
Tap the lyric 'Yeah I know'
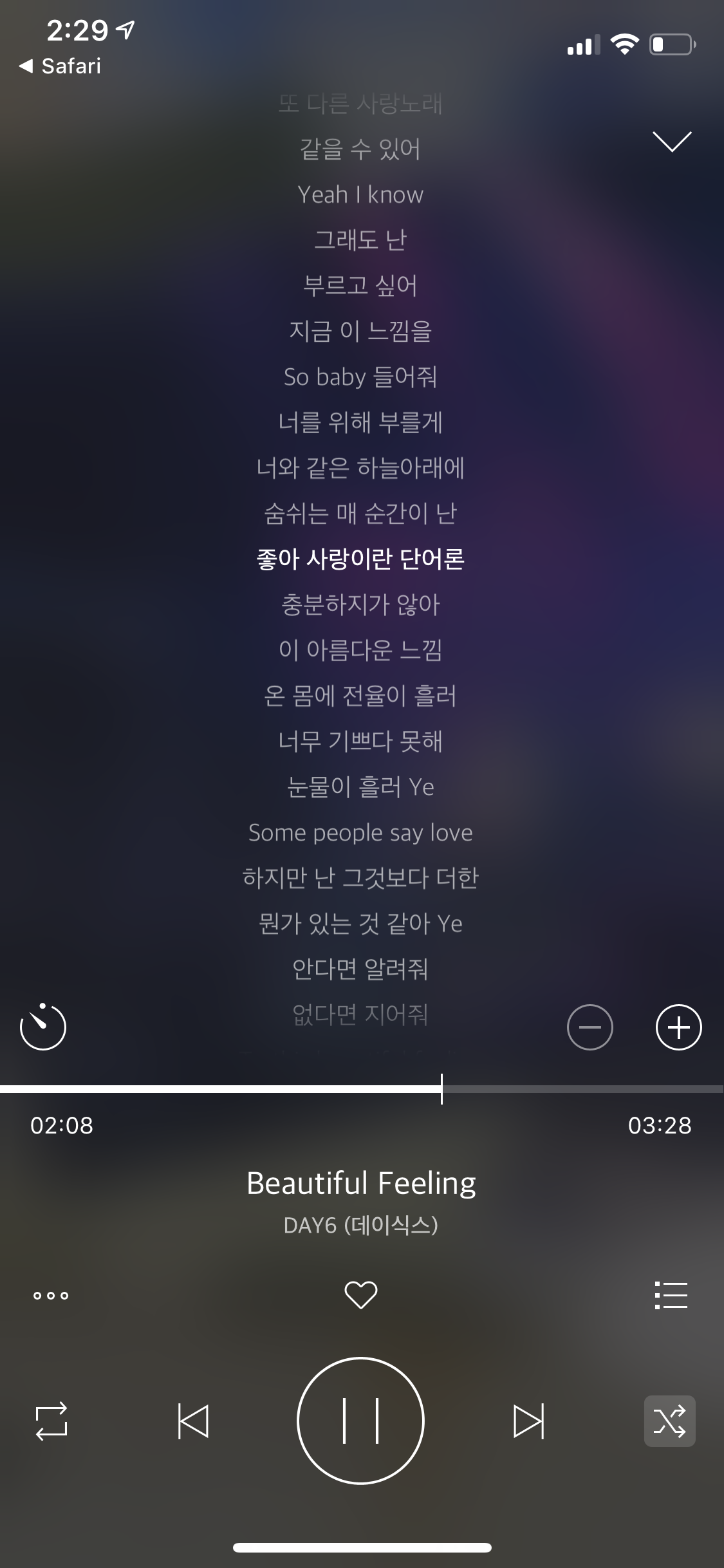[x=362, y=194]
